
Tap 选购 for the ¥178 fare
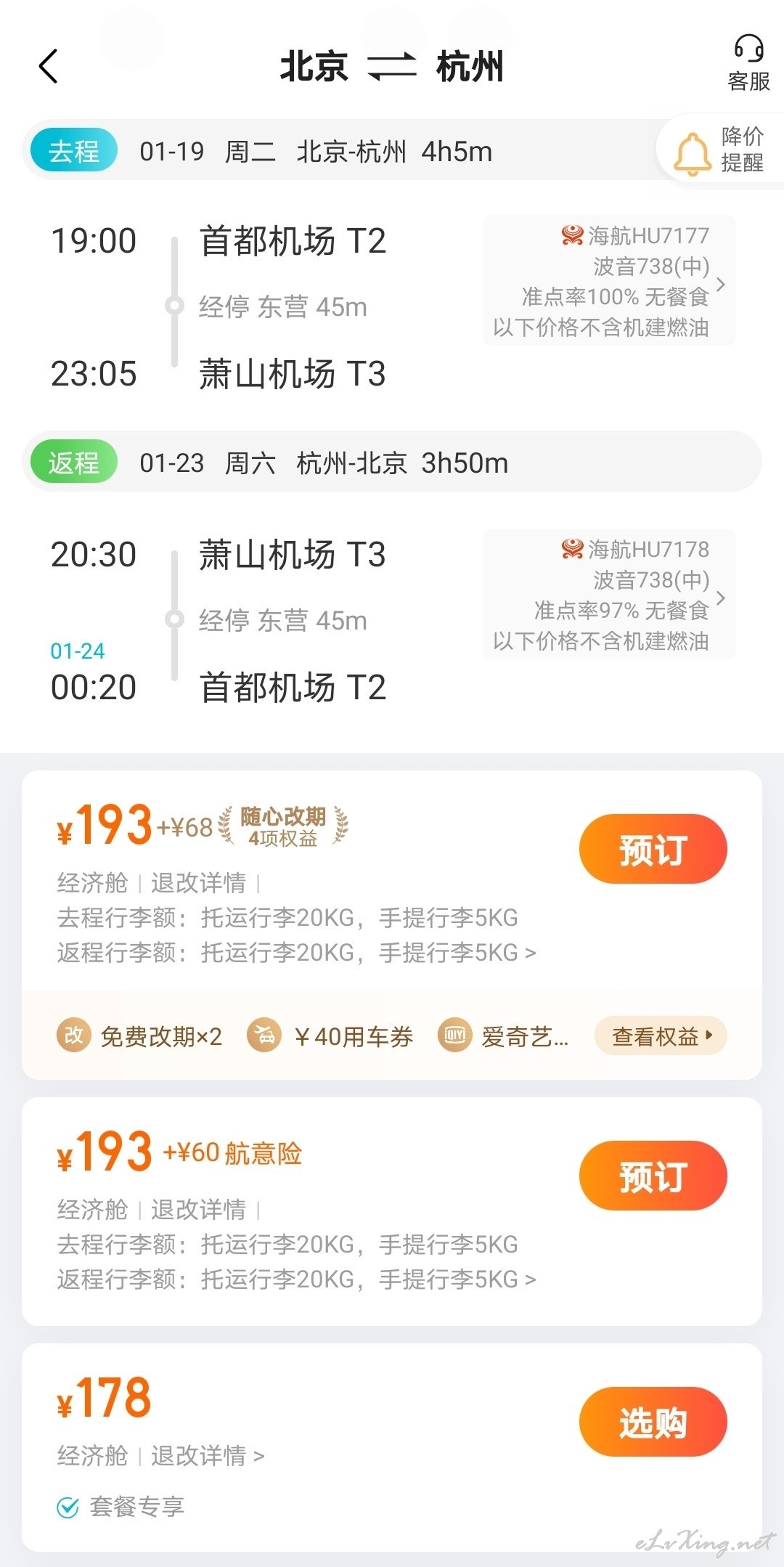[x=653, y=1422]
